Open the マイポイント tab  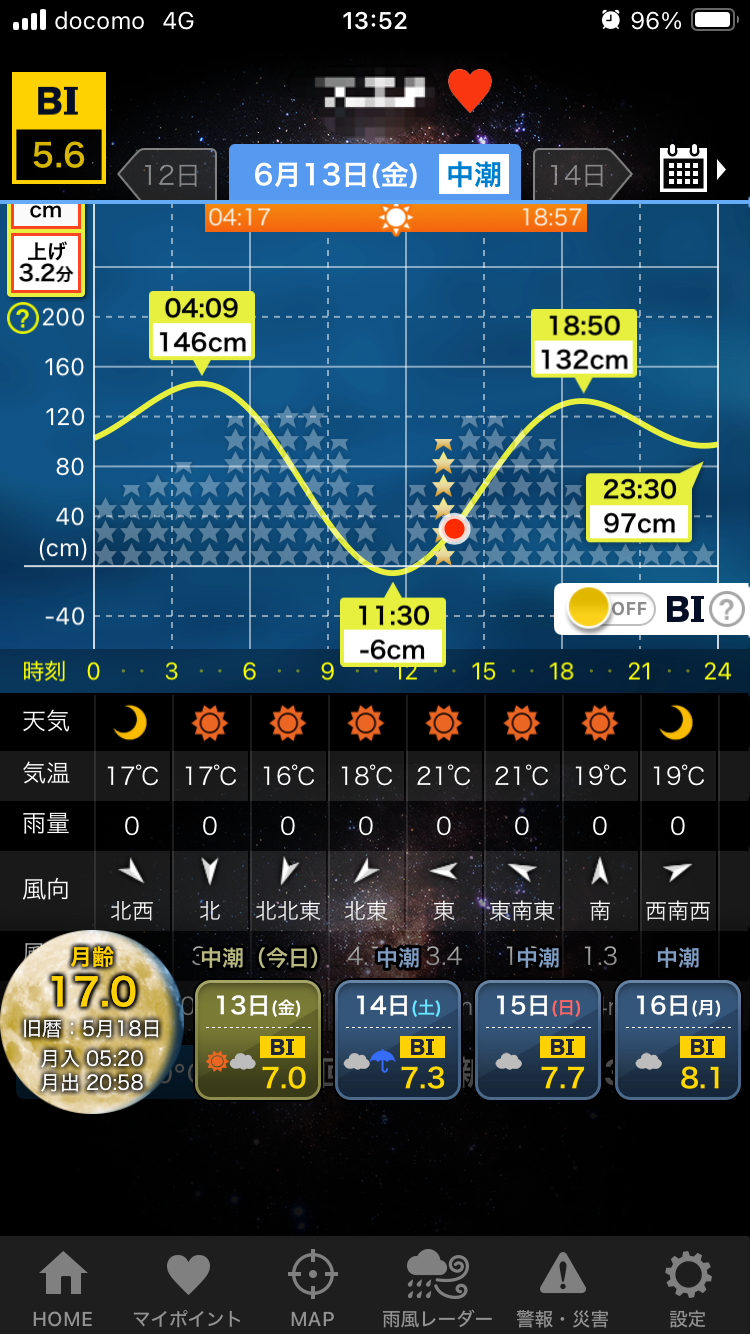coord(187,1289)
